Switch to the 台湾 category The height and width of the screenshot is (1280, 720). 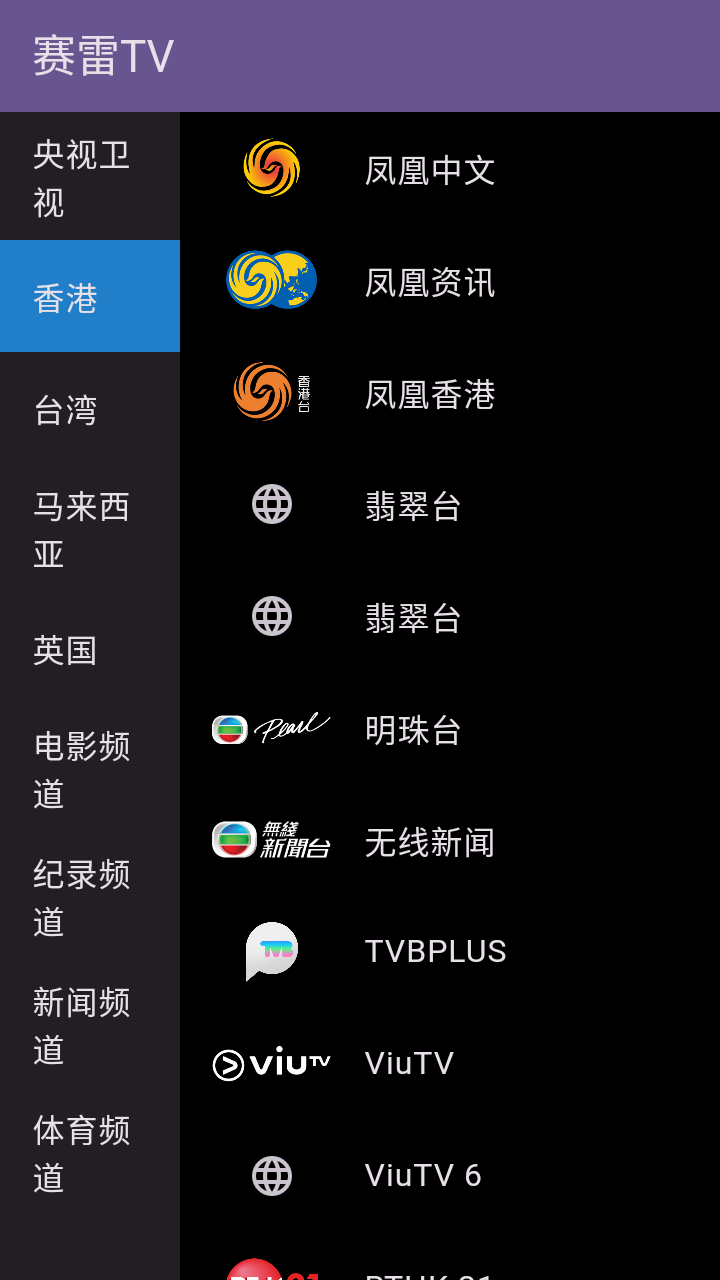pos(89,411)
